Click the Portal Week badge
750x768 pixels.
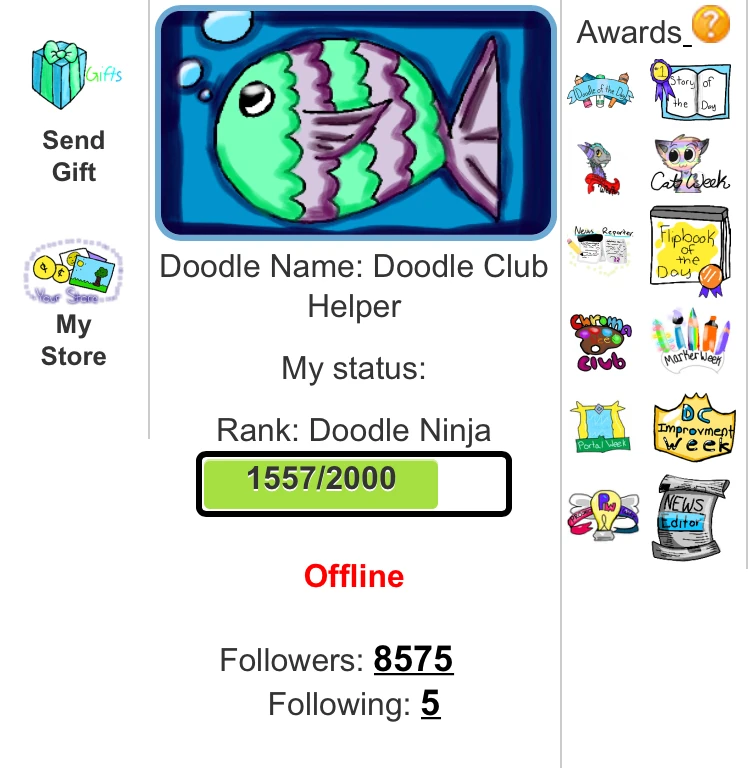click(x=601, y=423)
